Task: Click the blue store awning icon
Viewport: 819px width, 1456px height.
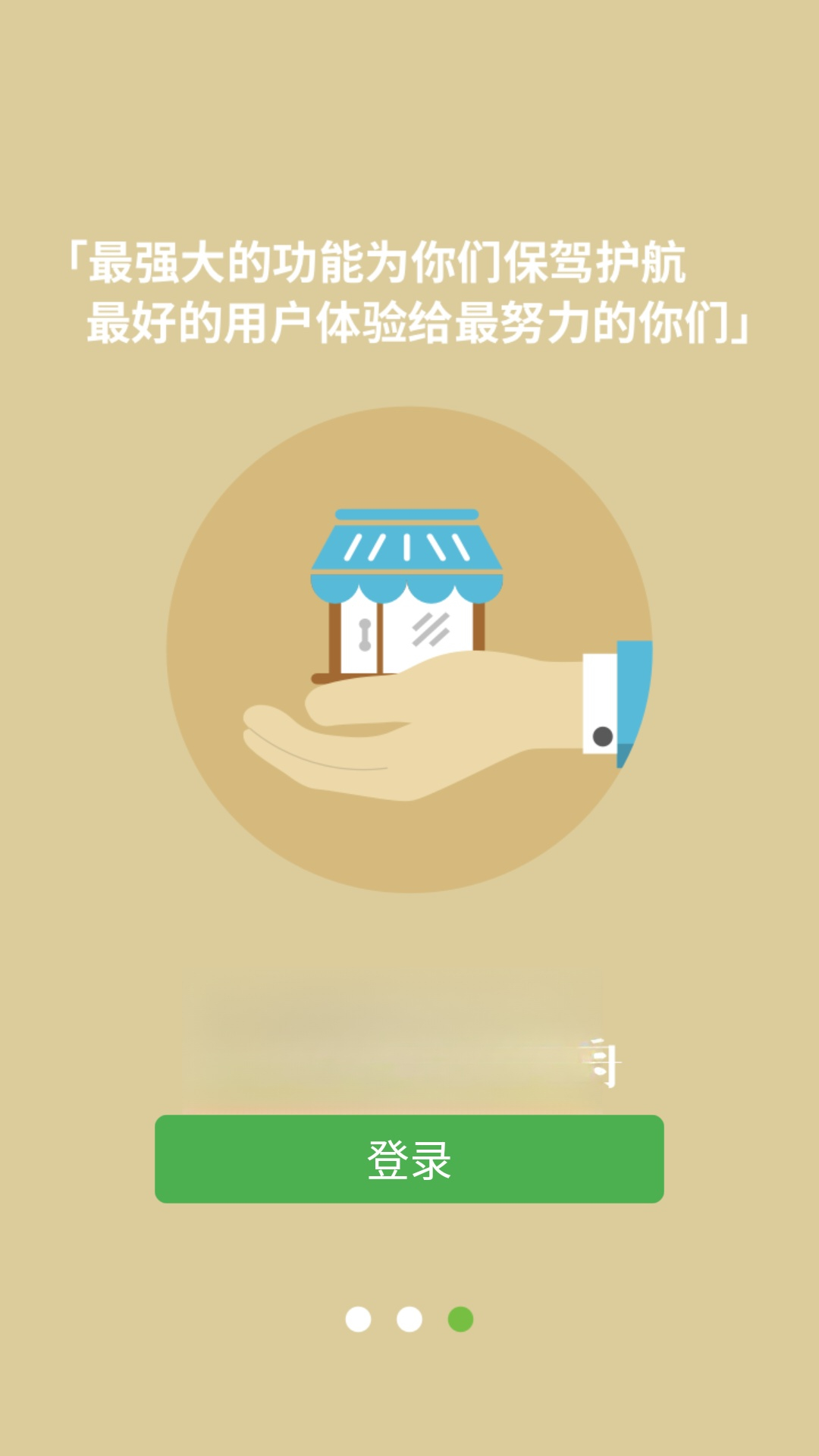Action: [409, 546]
